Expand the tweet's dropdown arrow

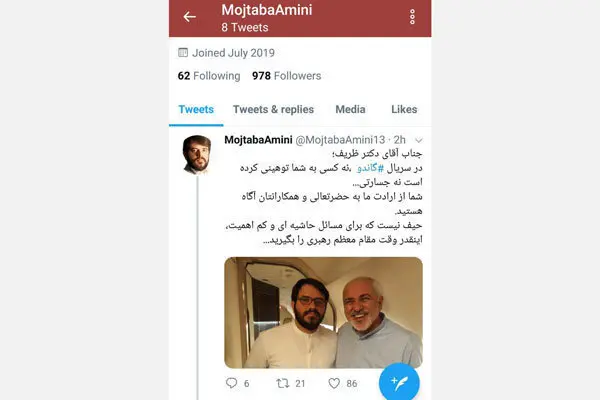click(x=418, y=139)
